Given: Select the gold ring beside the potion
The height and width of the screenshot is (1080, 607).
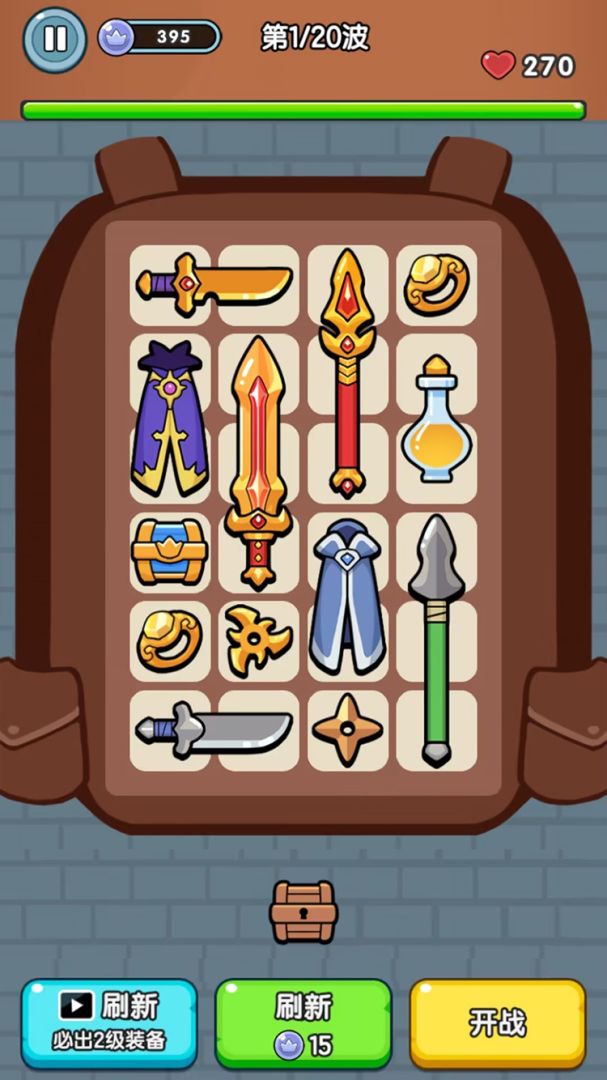Looking at the screenshot, I should pyautogui.click(x=436, y=284).
